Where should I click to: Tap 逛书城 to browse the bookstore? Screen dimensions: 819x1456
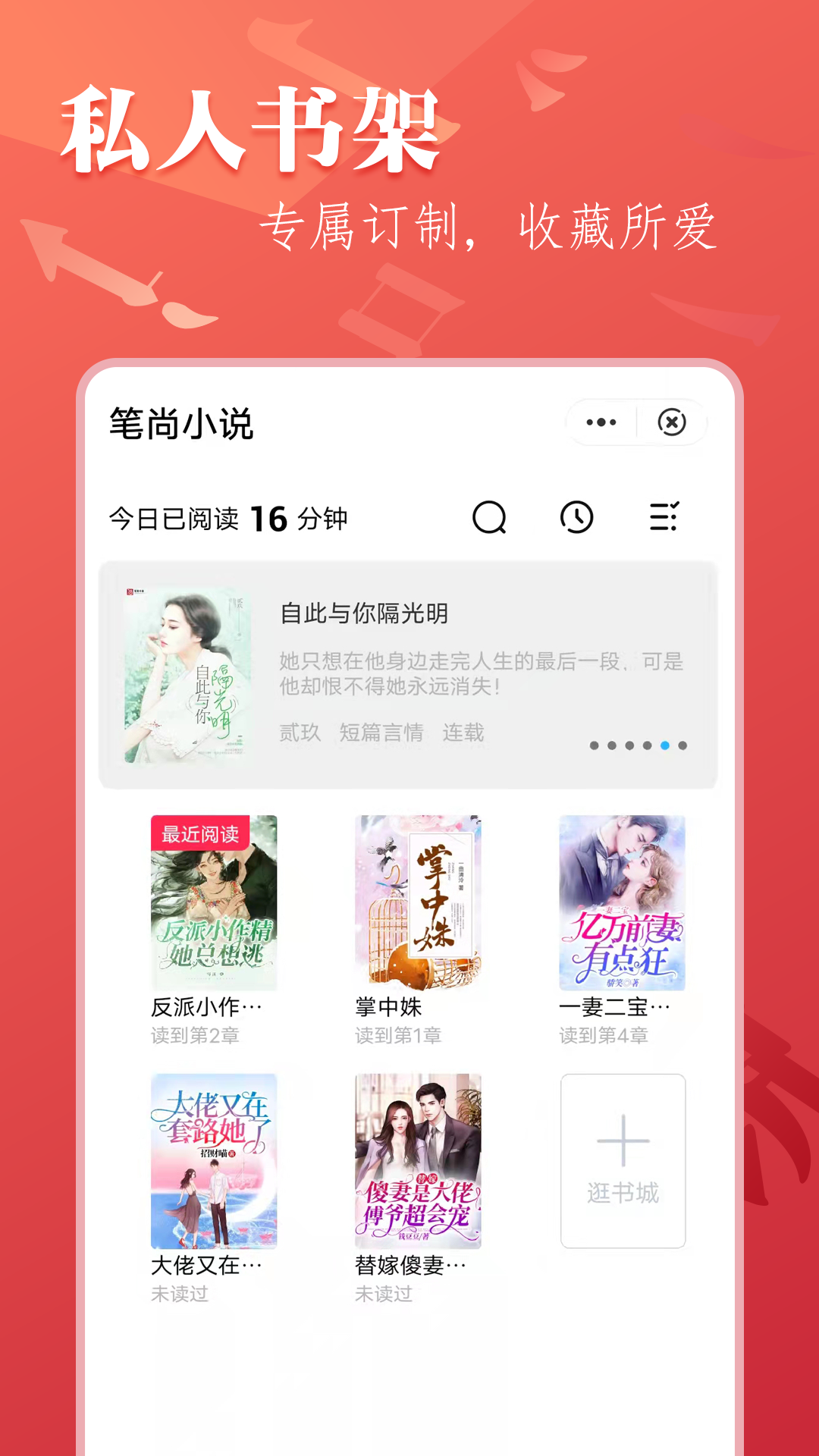click(623, 1193)
